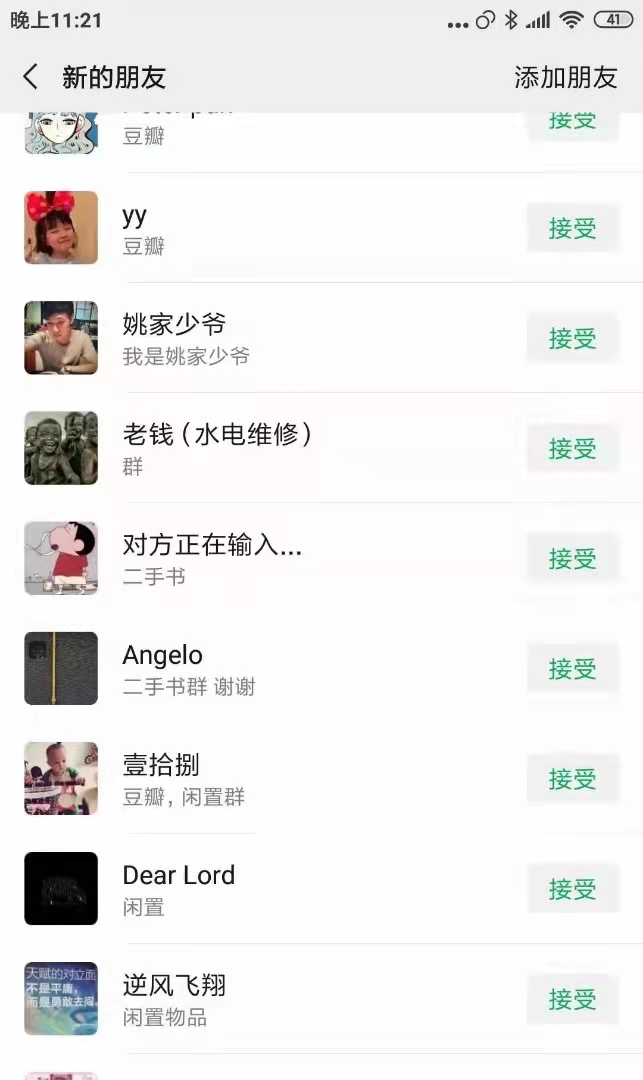
Task: Open 添加朋友 to add a friend
Action: point(565,77)
